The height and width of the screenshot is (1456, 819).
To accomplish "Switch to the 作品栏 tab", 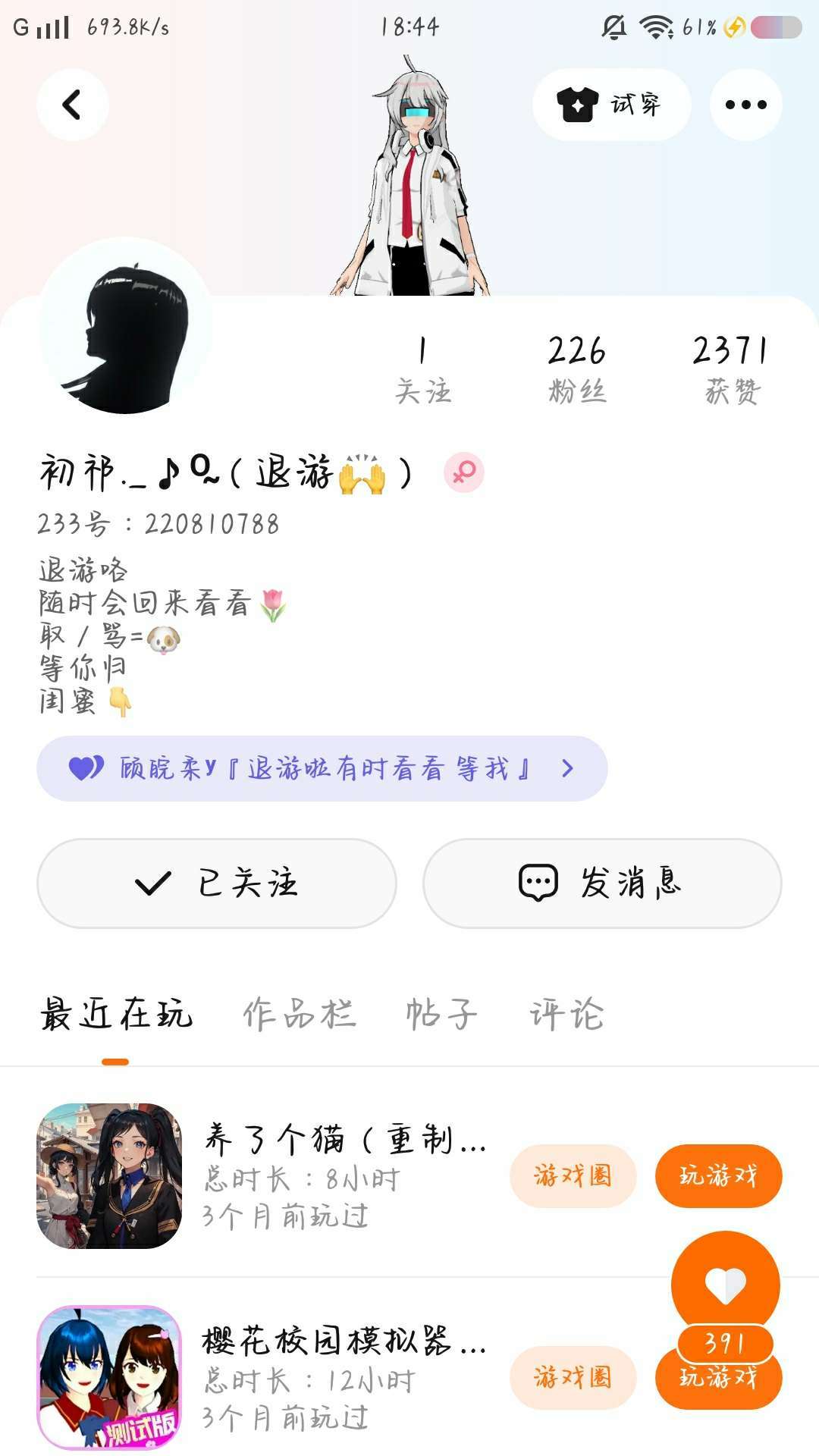I will coord(299,1015).
